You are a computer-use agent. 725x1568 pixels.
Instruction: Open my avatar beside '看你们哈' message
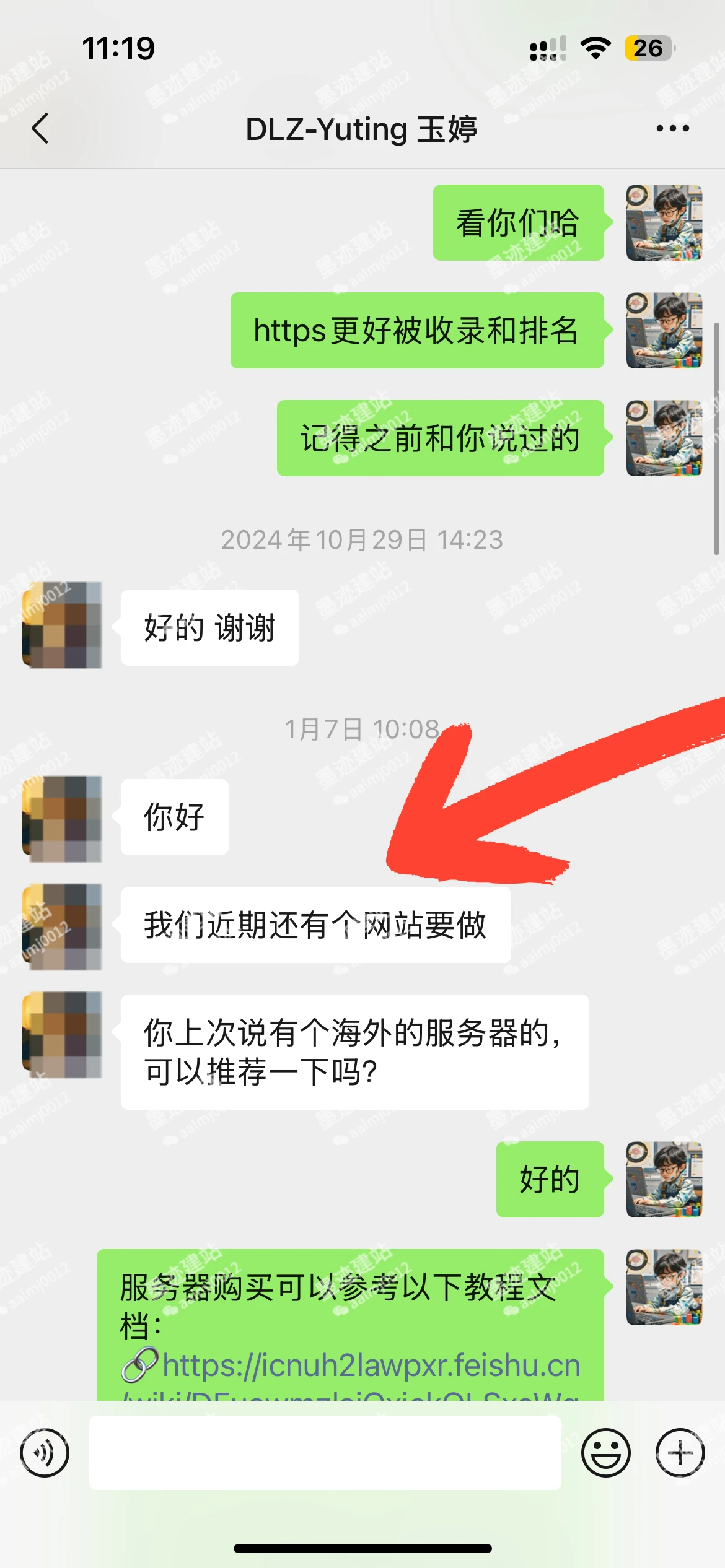point(664,222)
